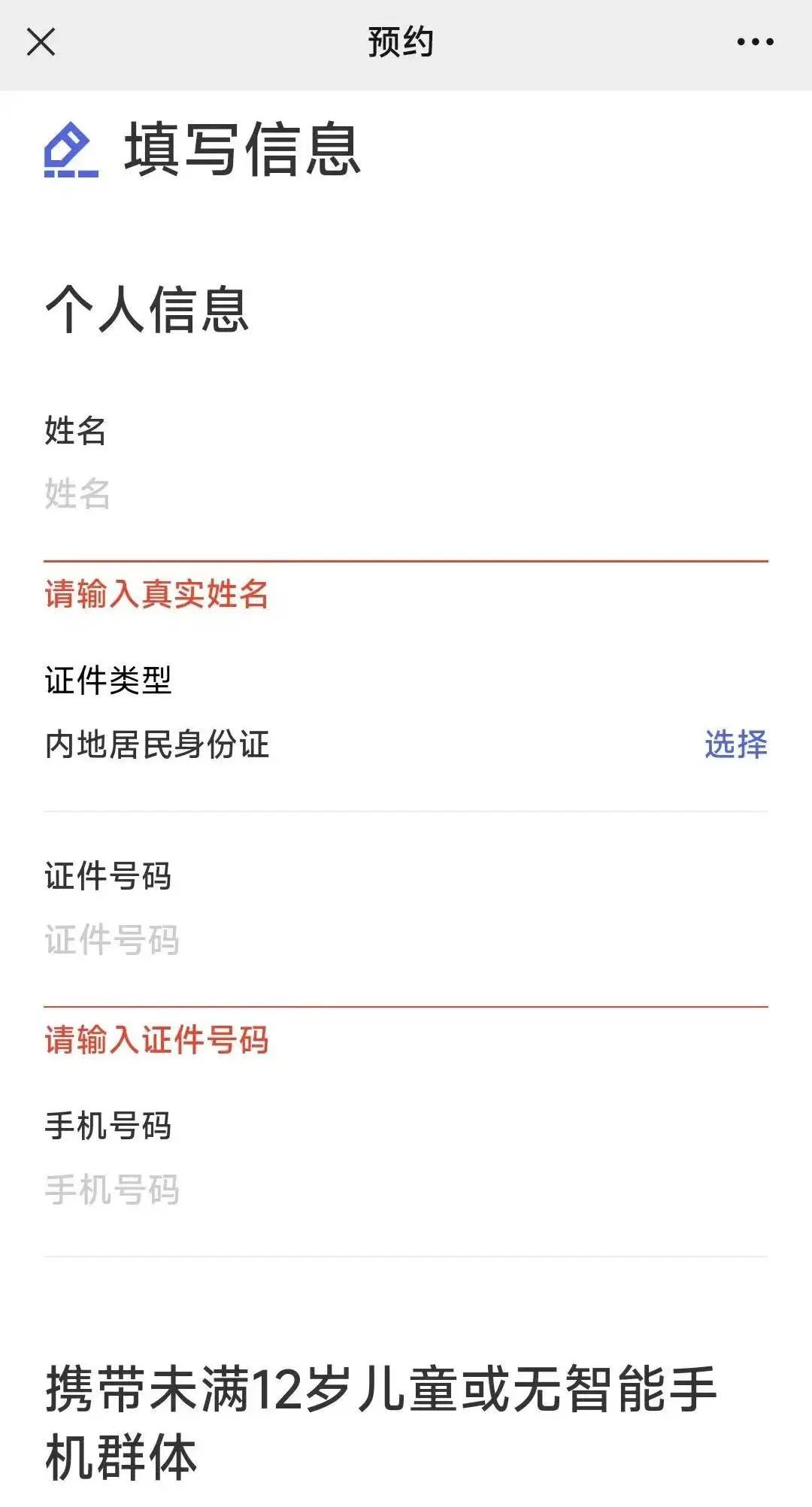This screenshot has width=812, height=1507.
Task: Tap the 姓名 input field
Action: coord(406,495)
